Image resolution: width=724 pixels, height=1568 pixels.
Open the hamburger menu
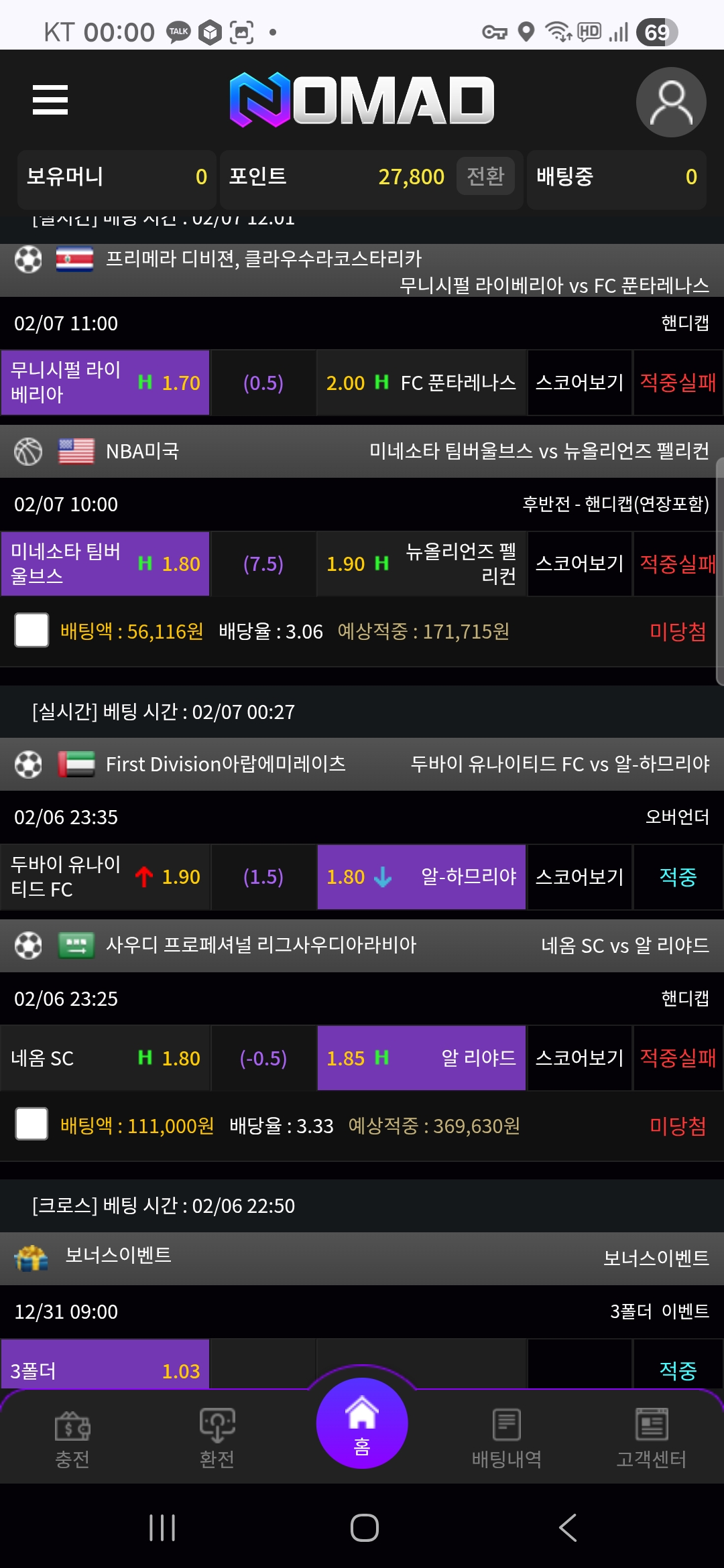[50, 101]
